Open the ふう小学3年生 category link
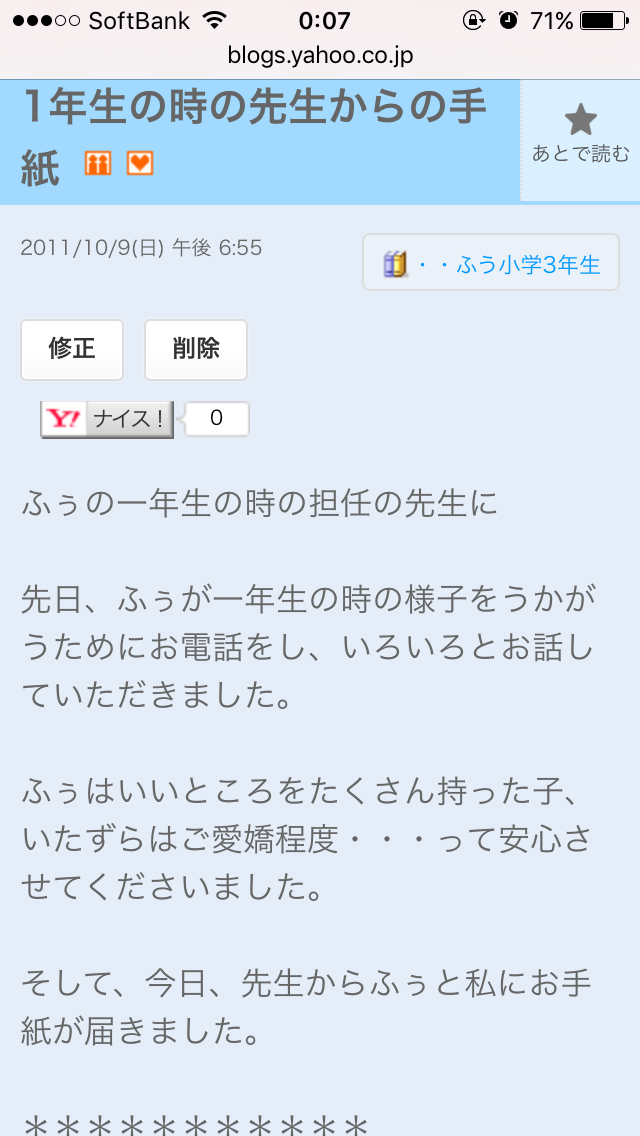640x1136 pixels. pos(491,264)
